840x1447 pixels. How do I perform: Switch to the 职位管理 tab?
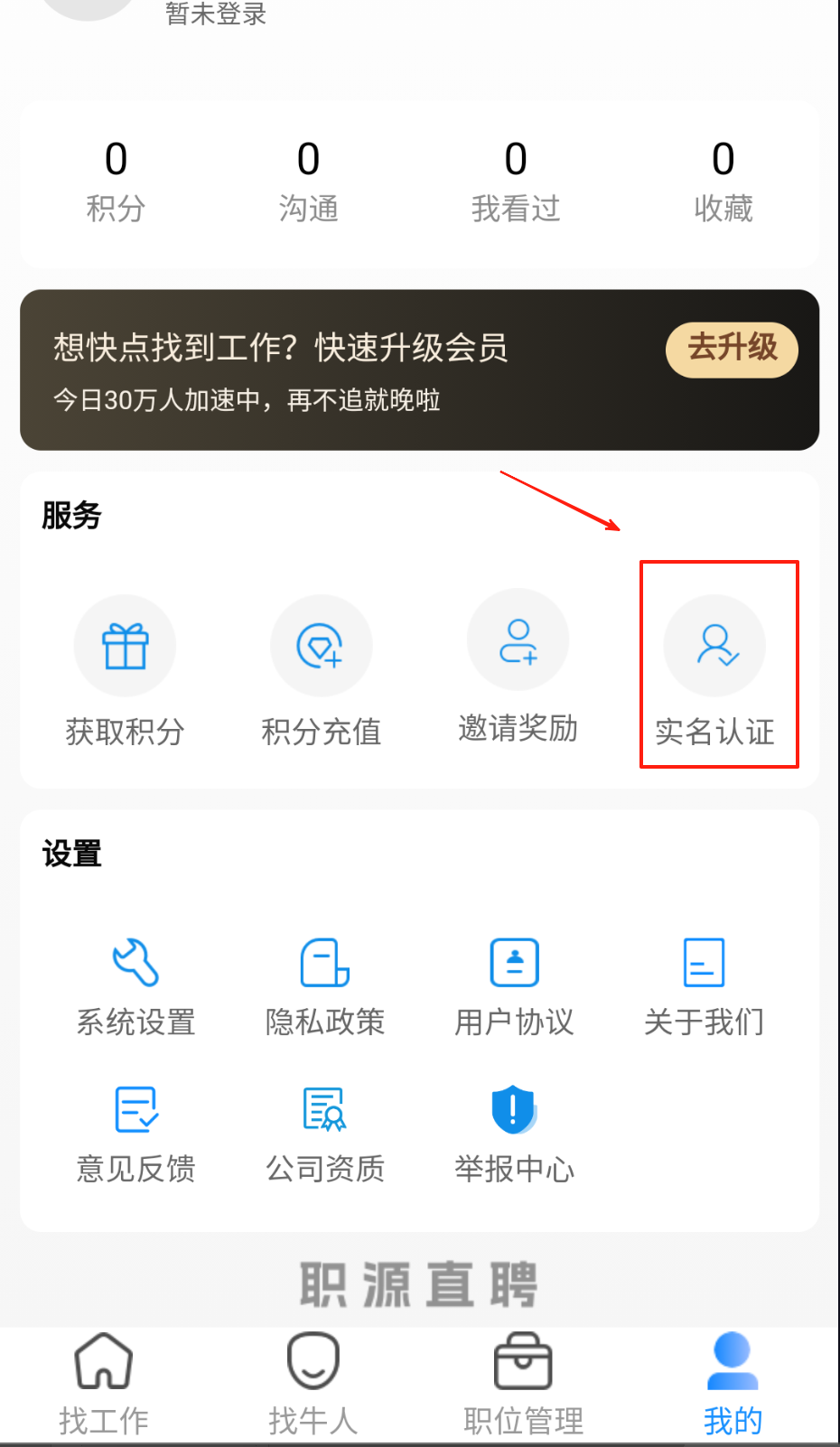(523, 1383)
